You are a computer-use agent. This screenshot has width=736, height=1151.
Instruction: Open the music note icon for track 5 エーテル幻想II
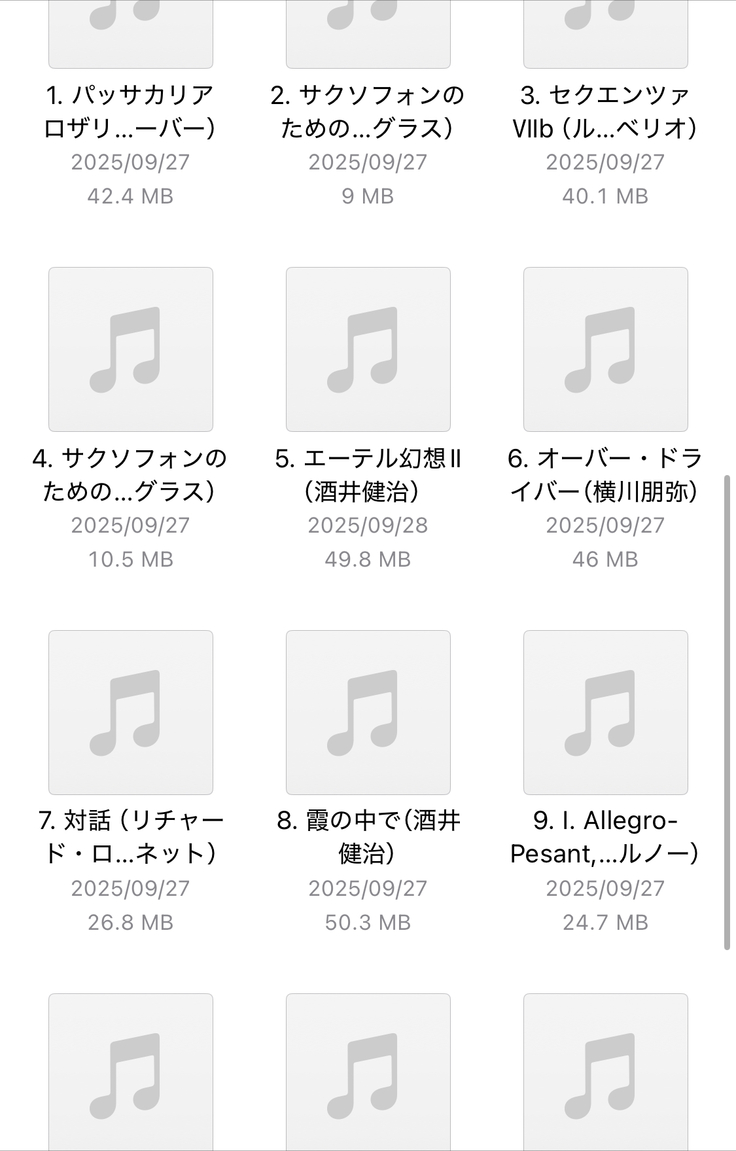point(367,350)
